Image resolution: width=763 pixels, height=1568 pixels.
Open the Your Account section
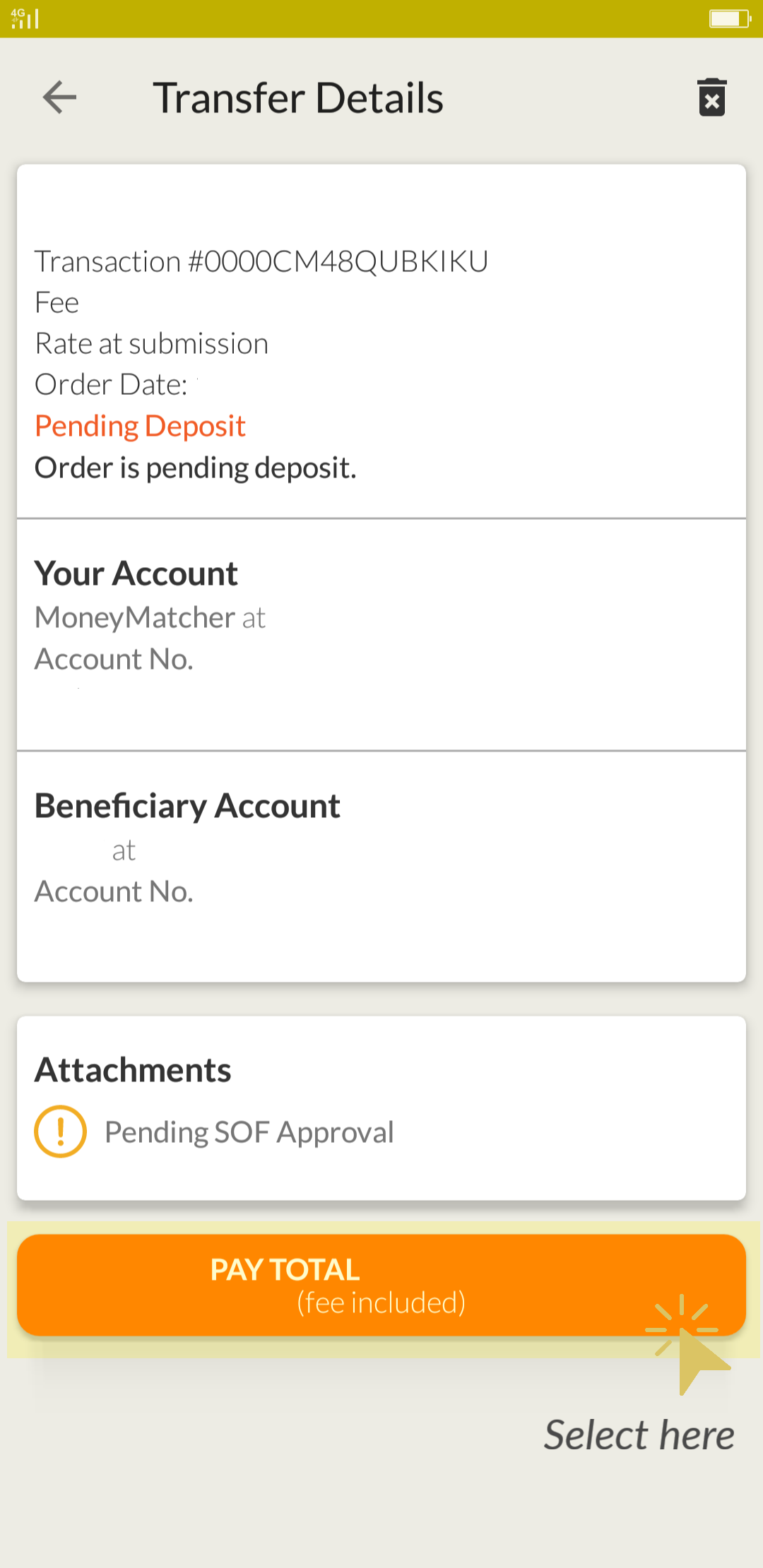136,573
